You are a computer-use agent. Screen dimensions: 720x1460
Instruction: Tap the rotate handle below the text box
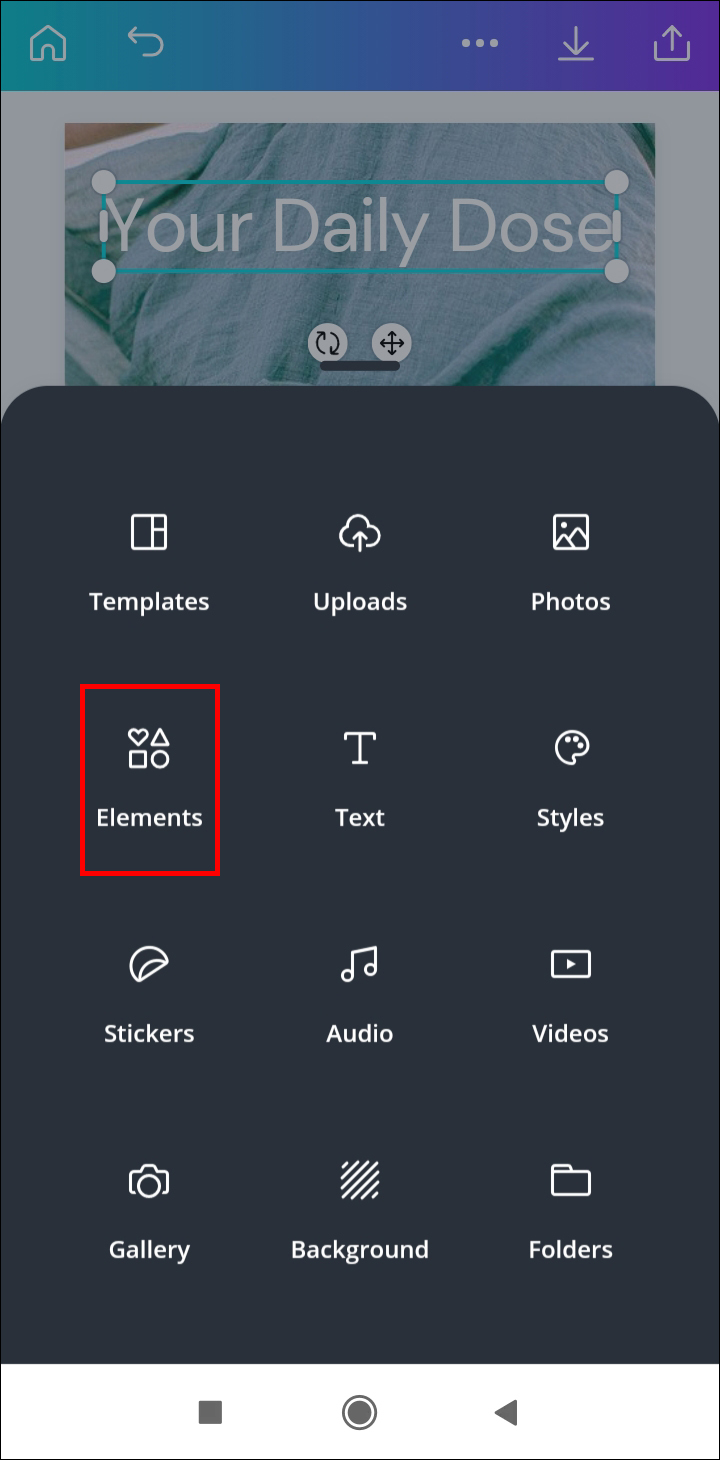328,343
